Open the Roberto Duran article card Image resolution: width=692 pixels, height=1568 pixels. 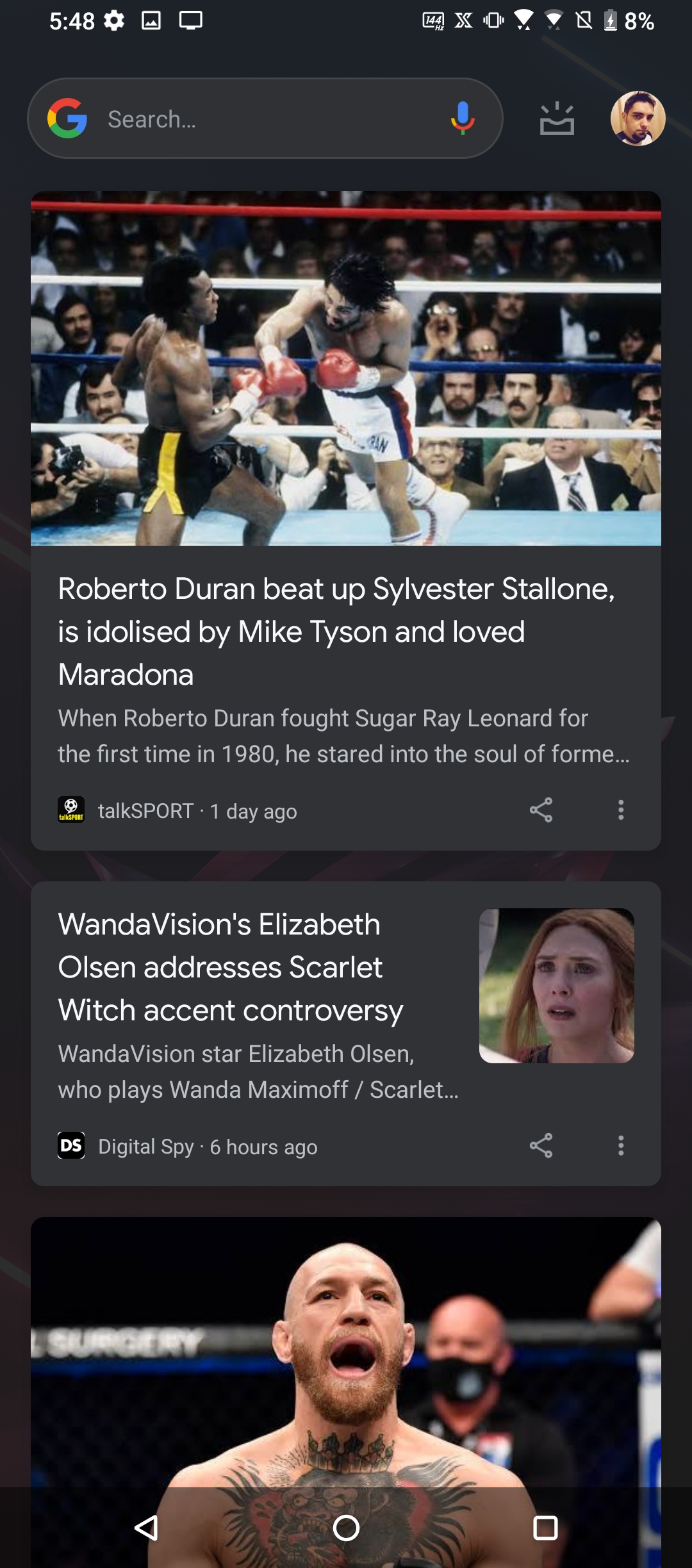coord(346,631)
